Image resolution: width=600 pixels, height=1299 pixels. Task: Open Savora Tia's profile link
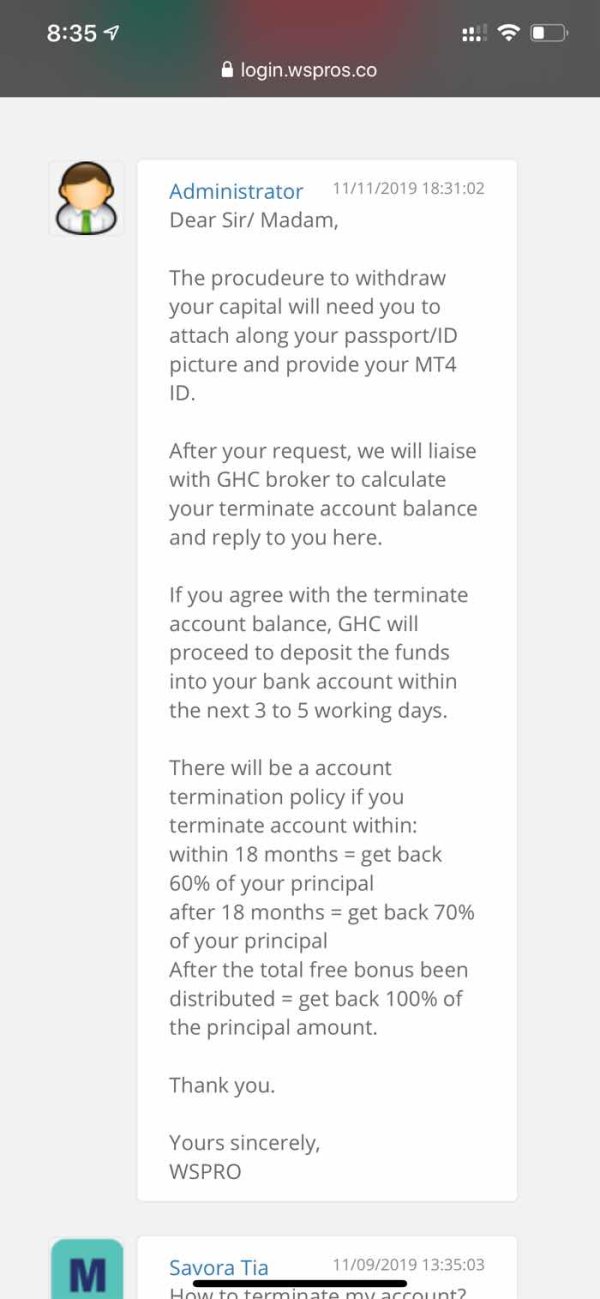218,1267
